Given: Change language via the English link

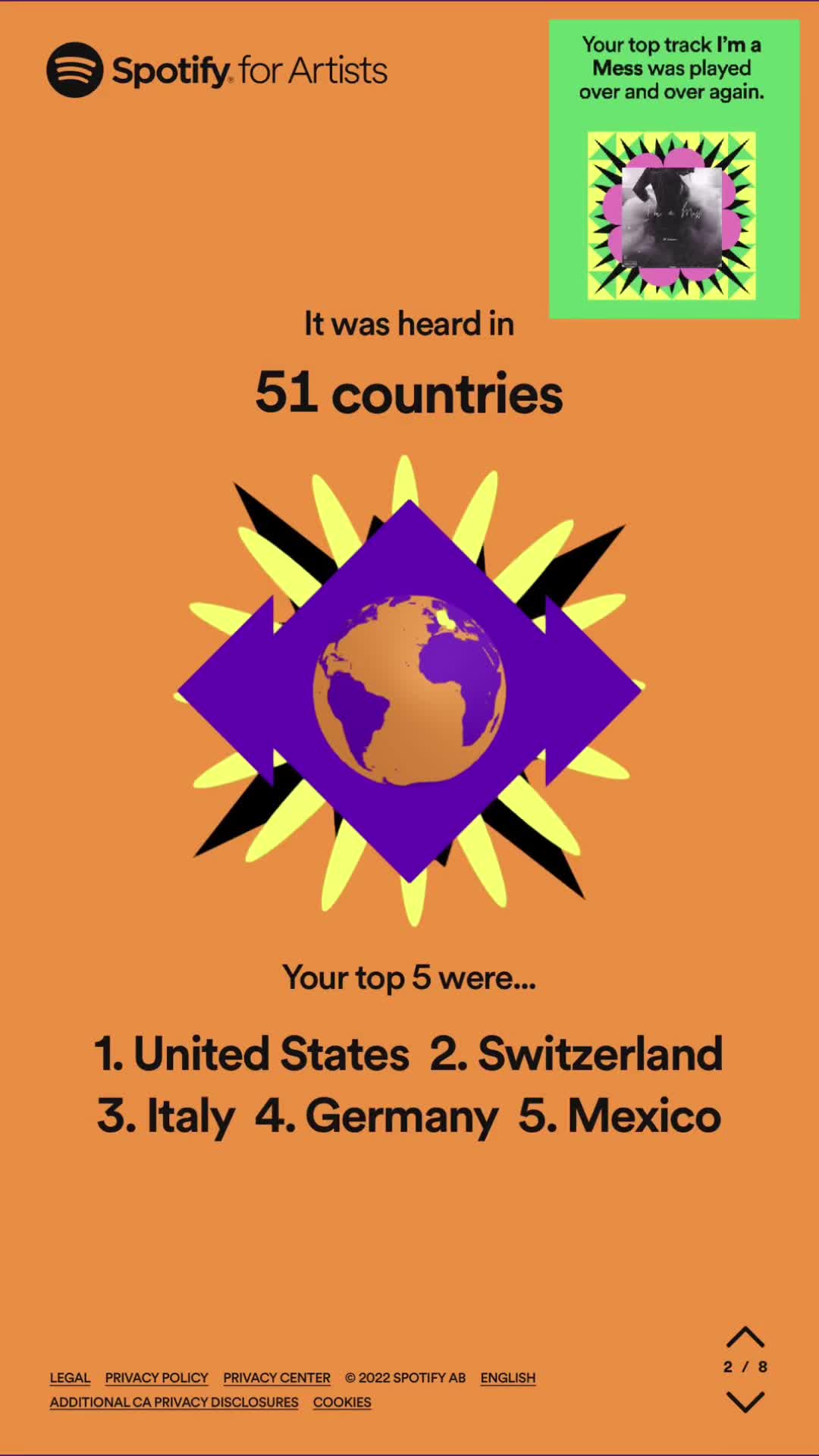Looking at the screenshot, I should [507, 1378].
